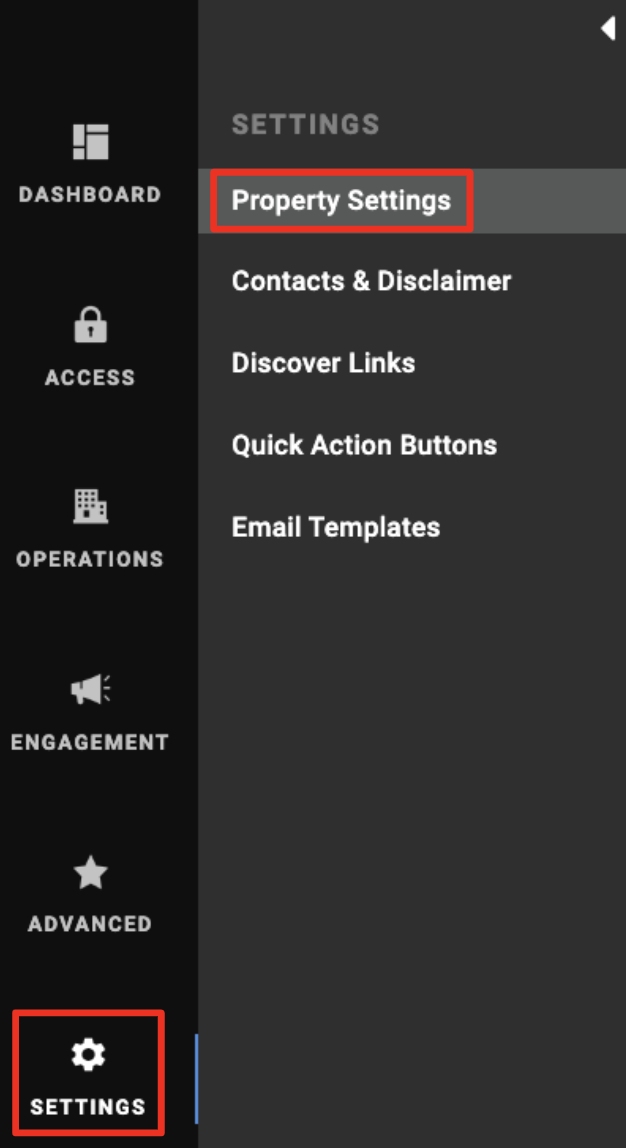626x1148 pixels.
Task: Go to Discover Links
Action: 323,363
